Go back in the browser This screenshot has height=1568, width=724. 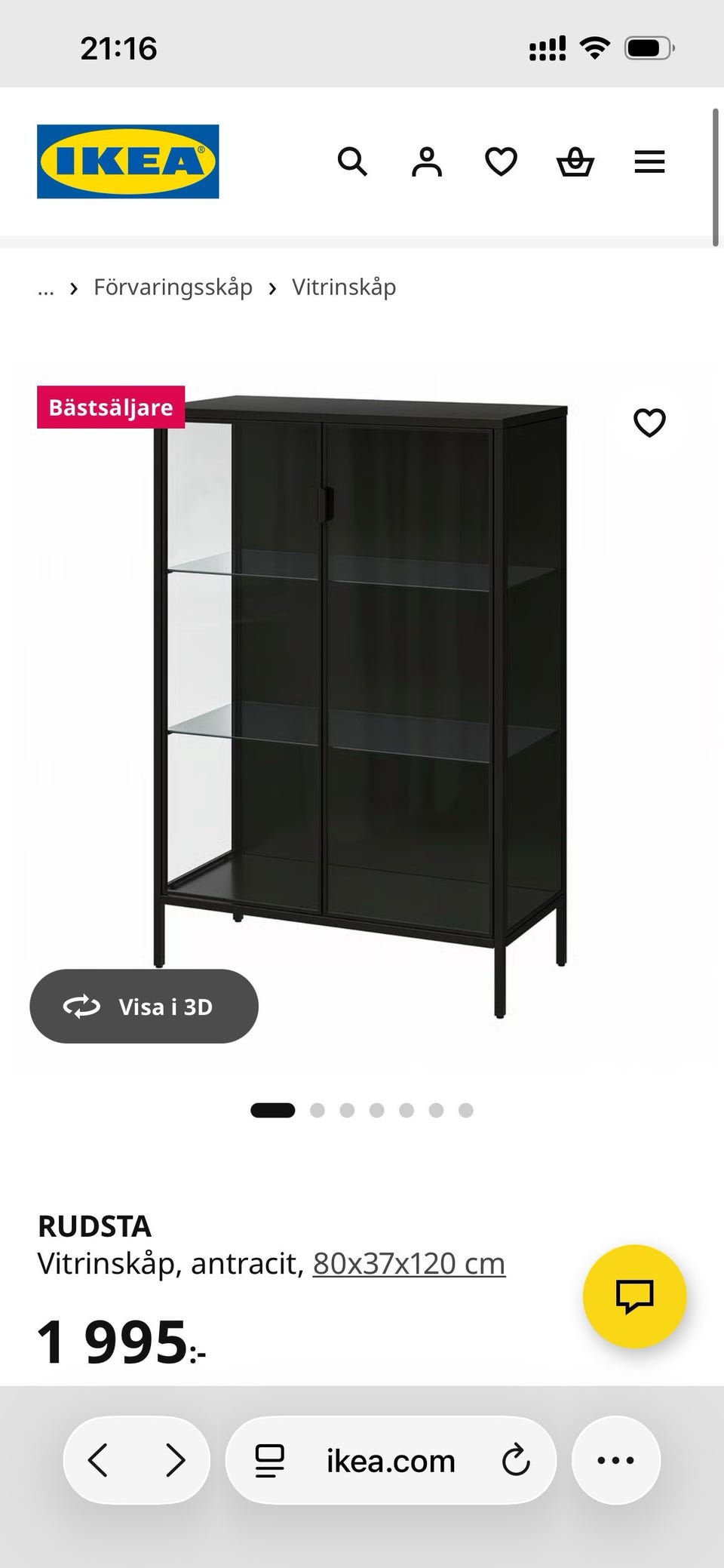[98, 1460]
